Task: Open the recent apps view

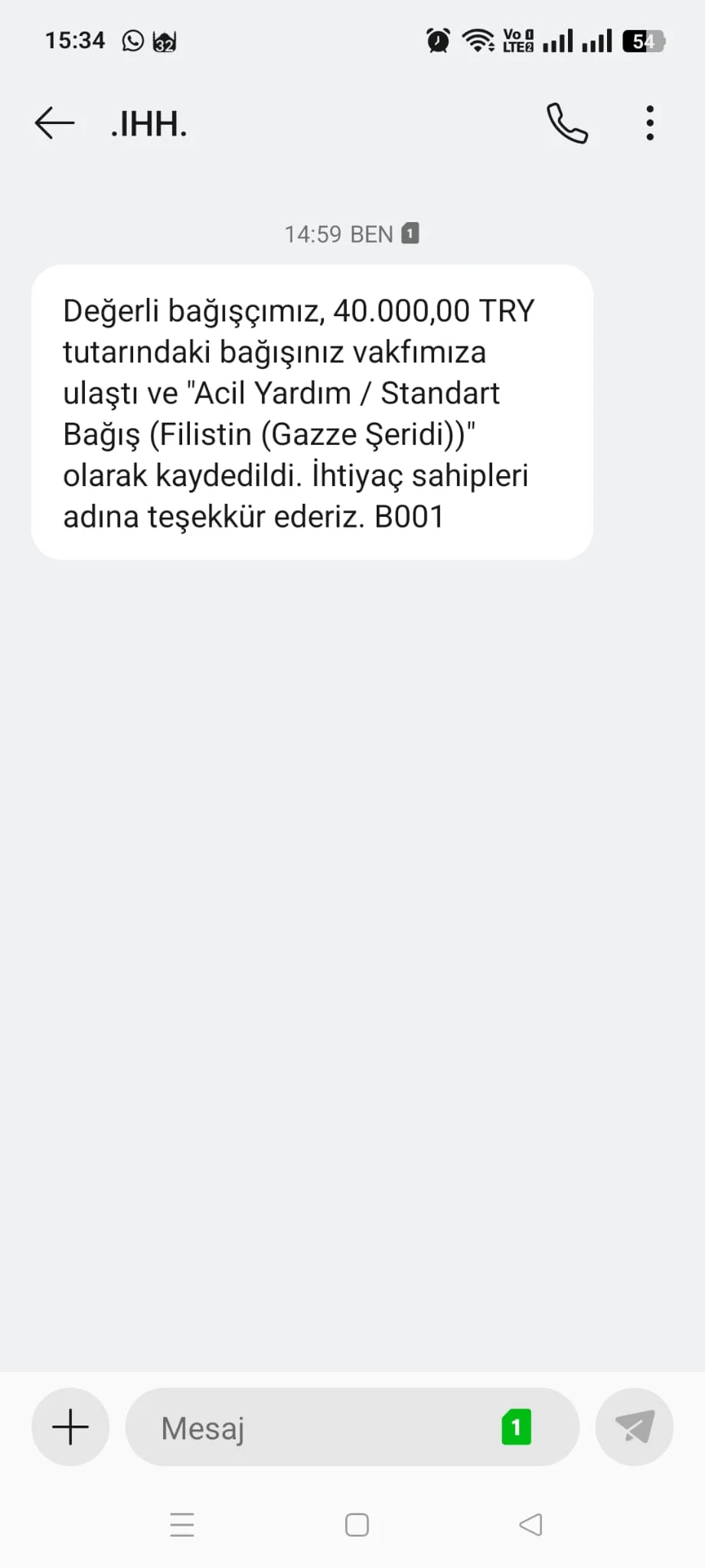Action: (182, 1525)
